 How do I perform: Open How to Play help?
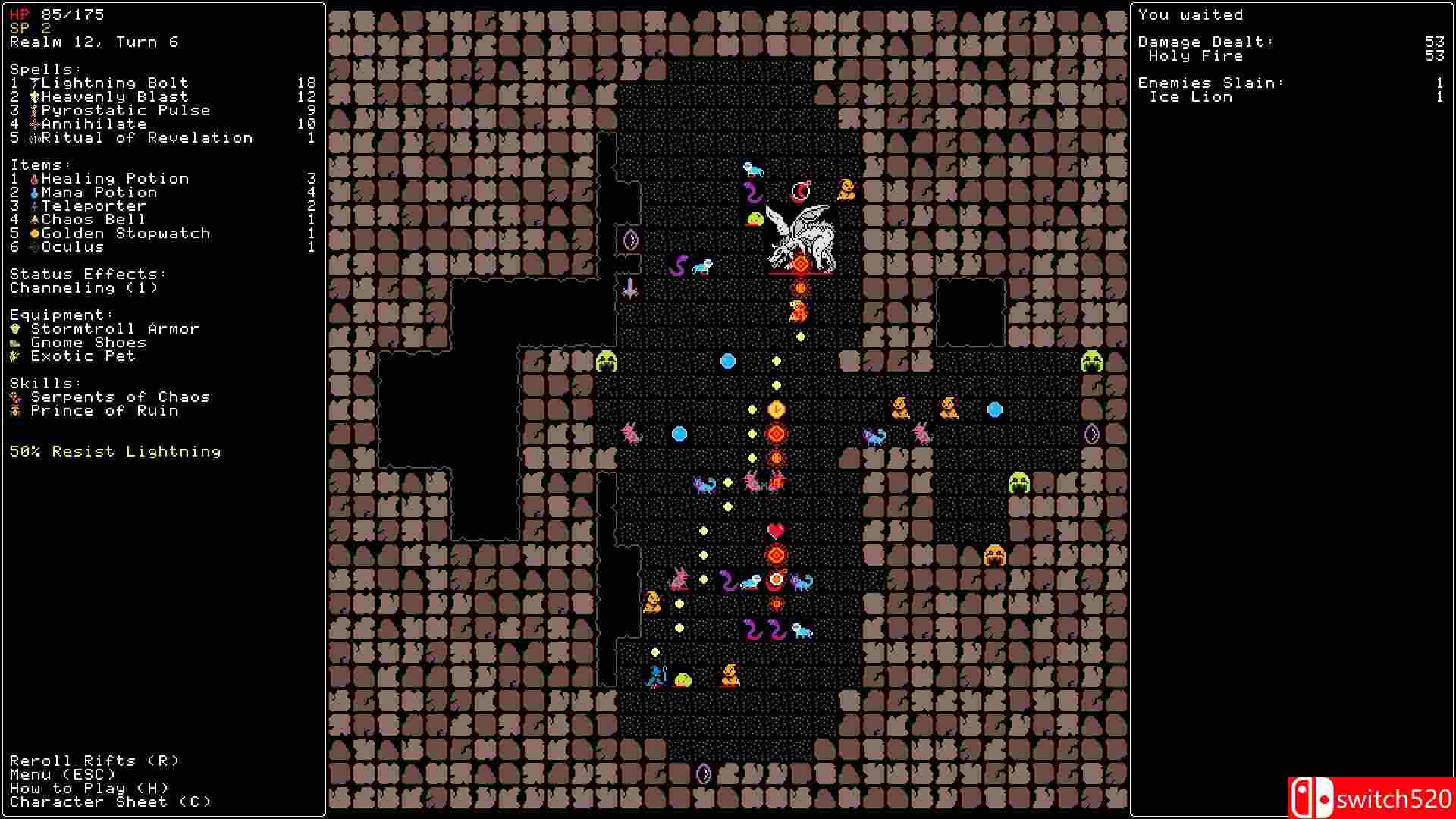click(89, 788)
